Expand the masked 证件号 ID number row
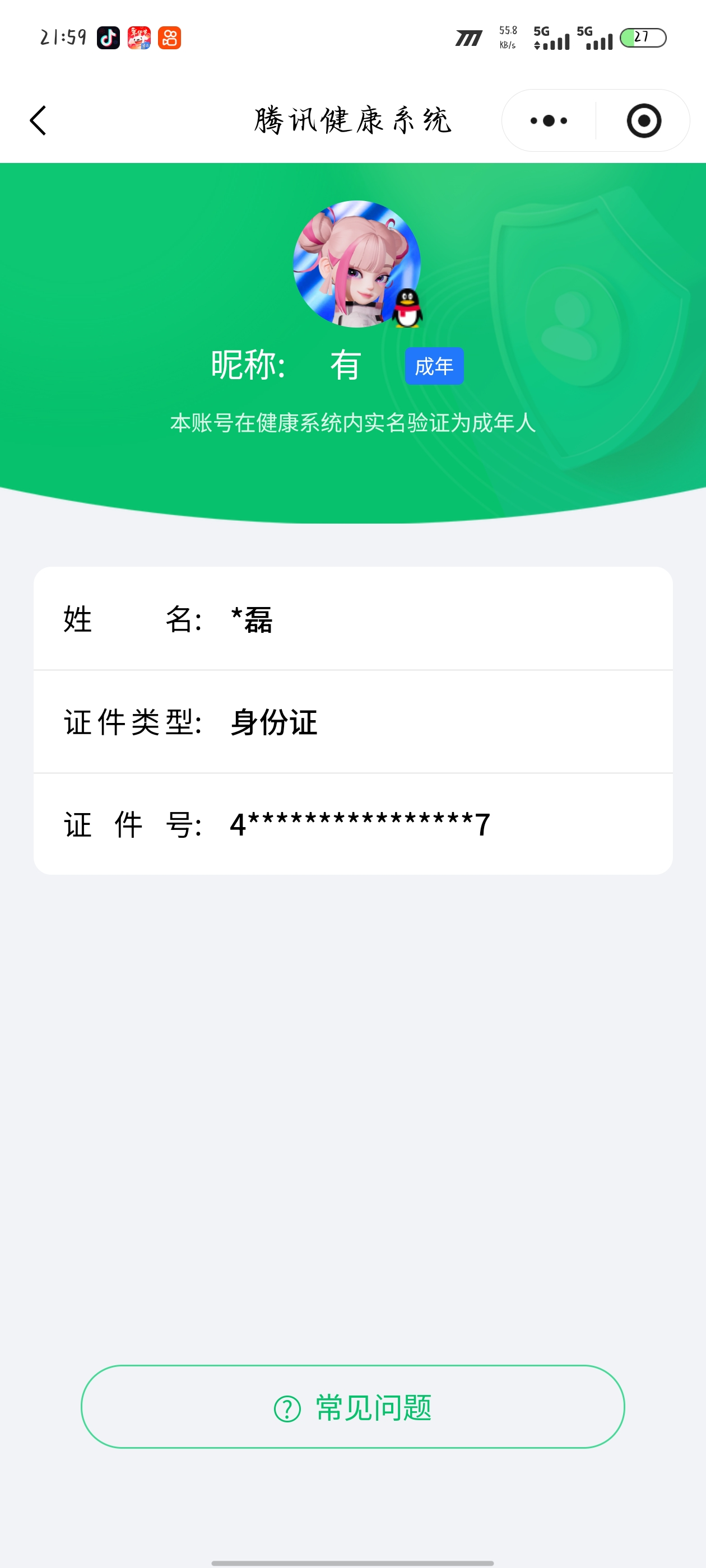Viewport: 706px width, 1568px height. point(354,825)
